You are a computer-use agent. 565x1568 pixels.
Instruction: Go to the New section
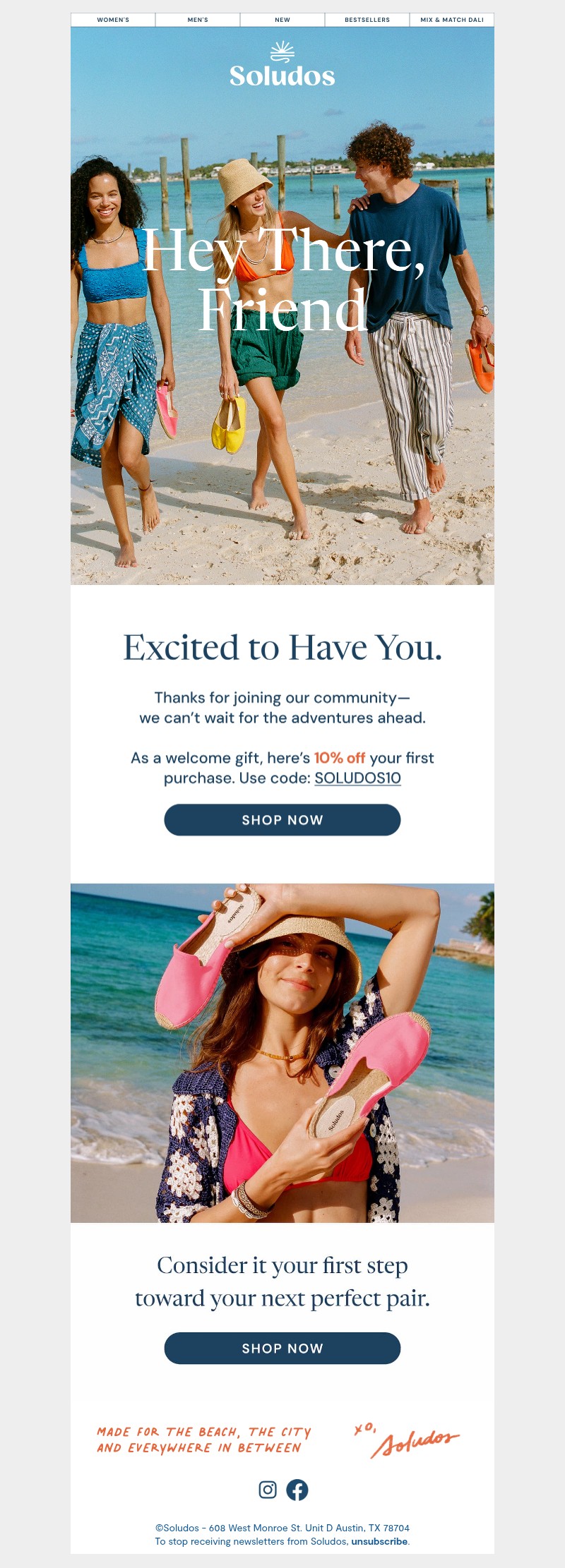pyautogui.click(x=282, y=20)
